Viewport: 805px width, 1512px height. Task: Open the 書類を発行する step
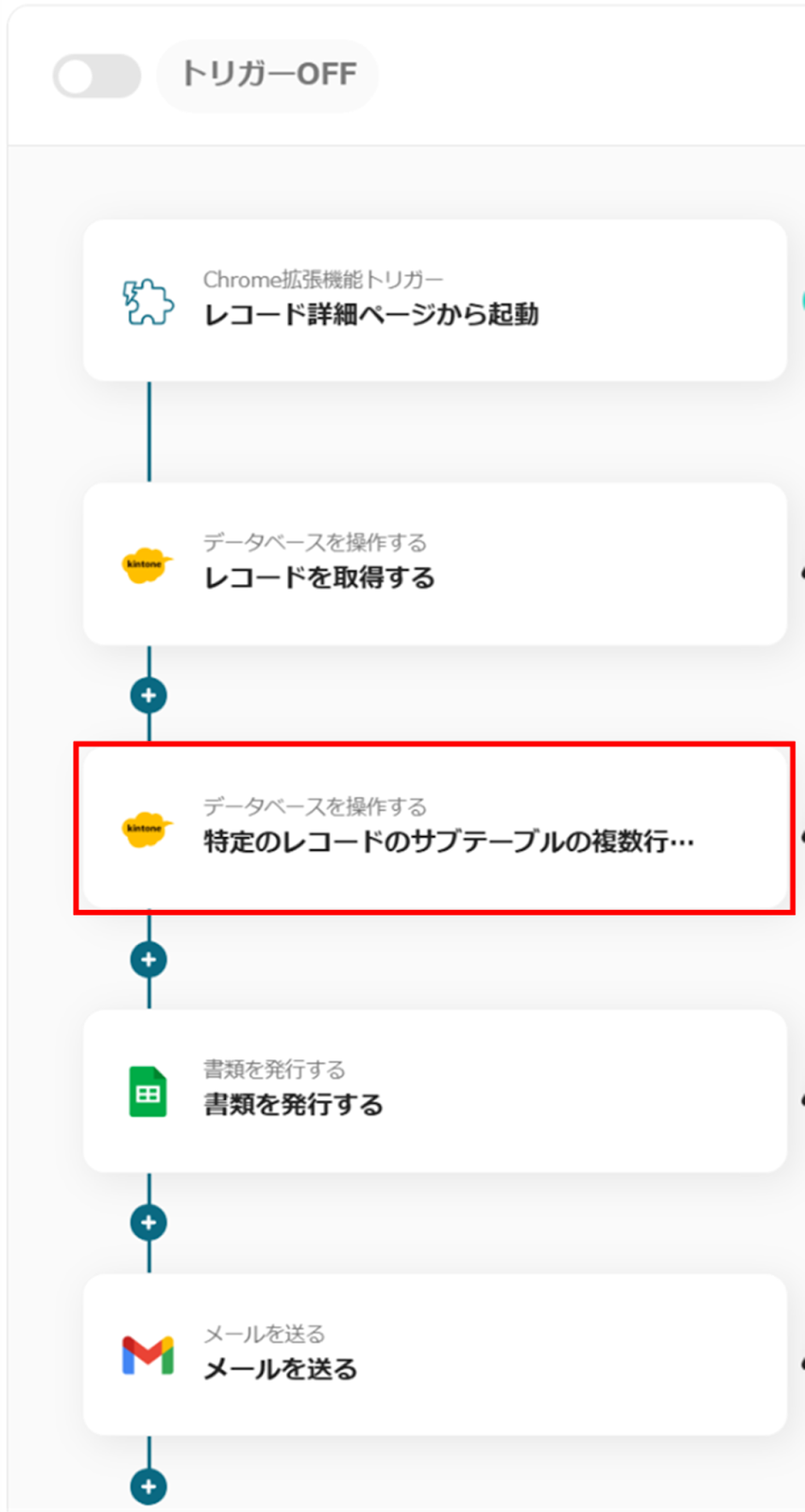pos(435,1091)
